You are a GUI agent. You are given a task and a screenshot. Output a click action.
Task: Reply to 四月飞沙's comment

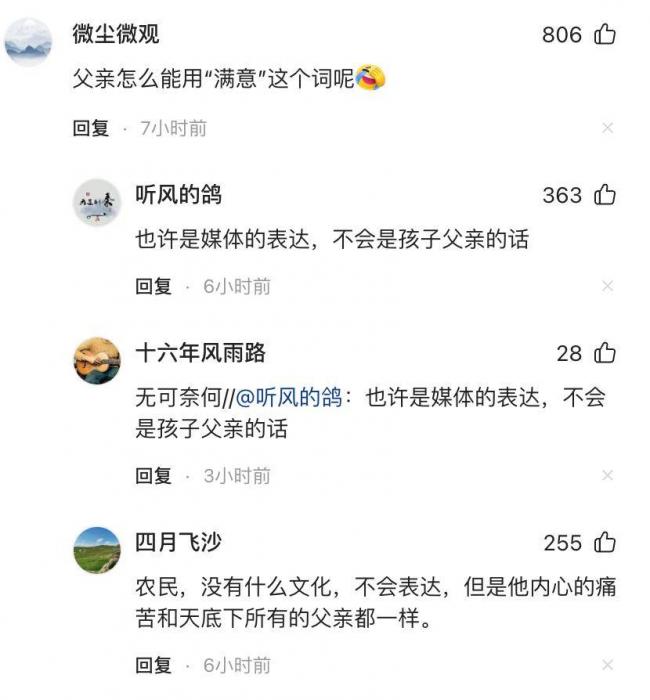point(153,665)
